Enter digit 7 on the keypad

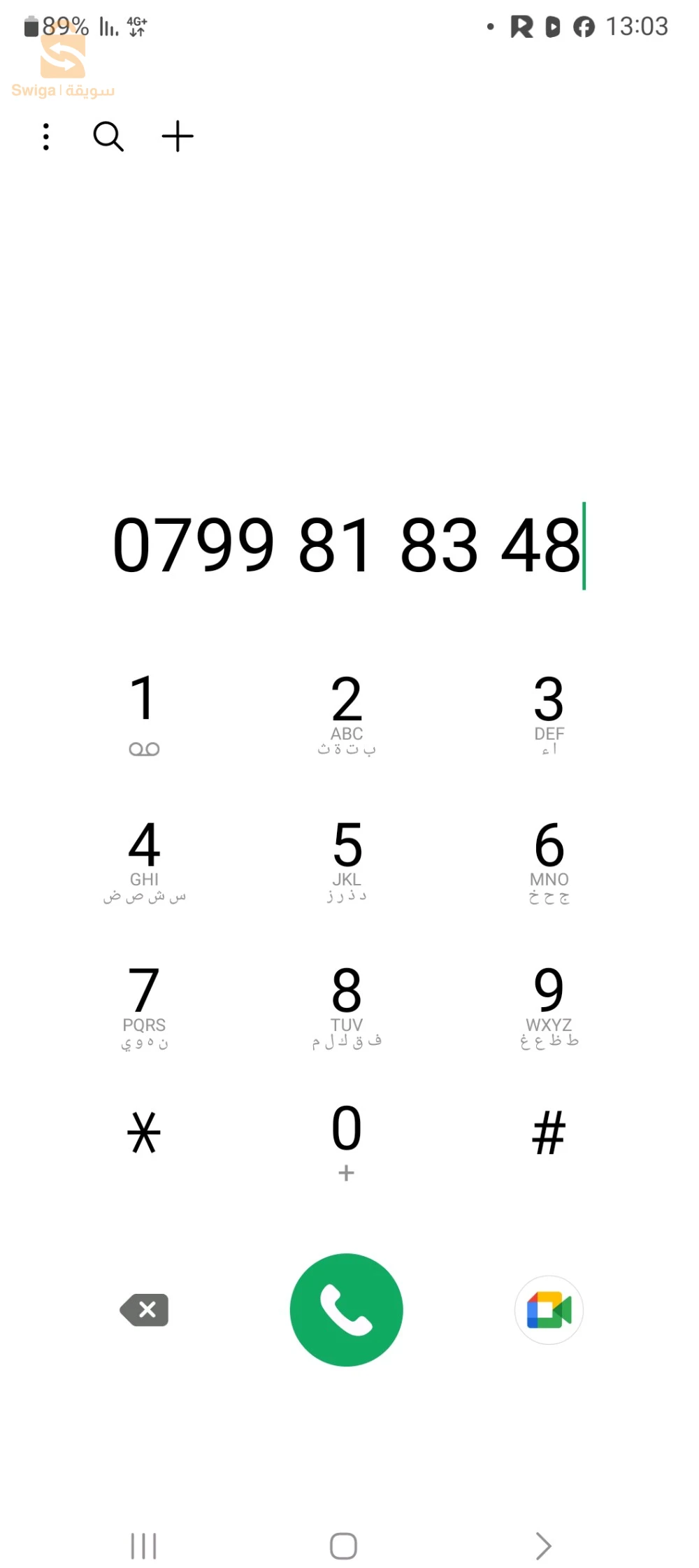point(144,1005)
